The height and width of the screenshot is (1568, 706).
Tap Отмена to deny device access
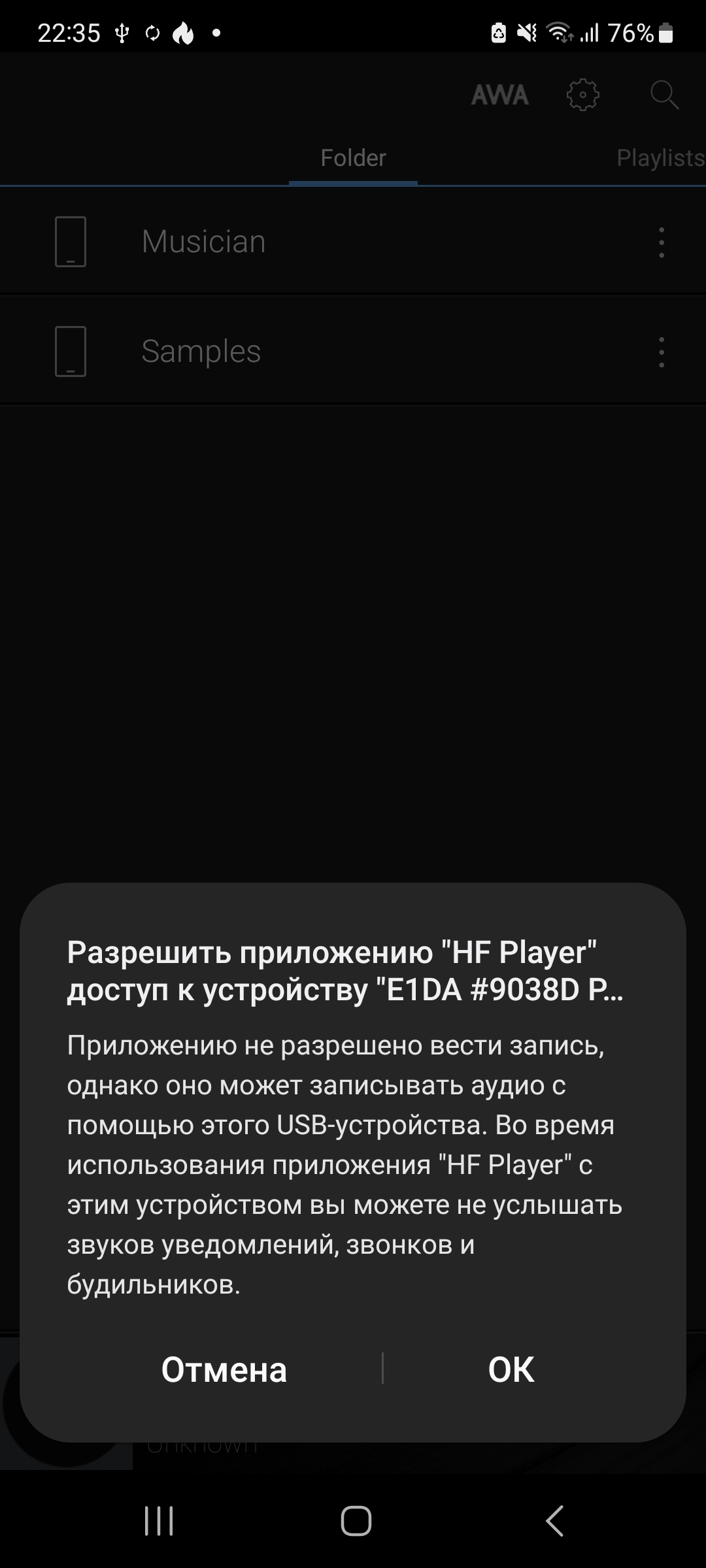coord(224,1369)
